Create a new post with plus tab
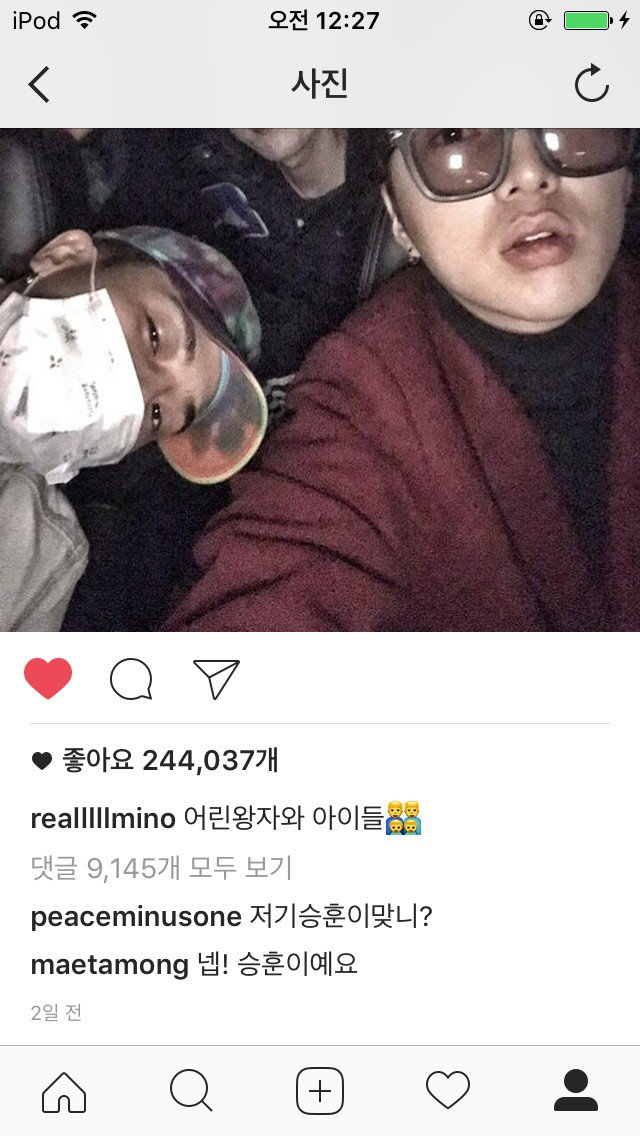Viewport: 640px width, 1136px height. coord(320,1090)
